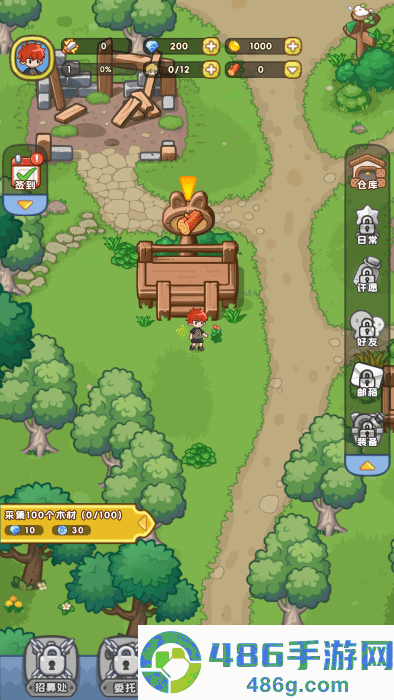Collapse the right side menu with the up arrow
Screen dimensions: 394x700
pos(367,466)
